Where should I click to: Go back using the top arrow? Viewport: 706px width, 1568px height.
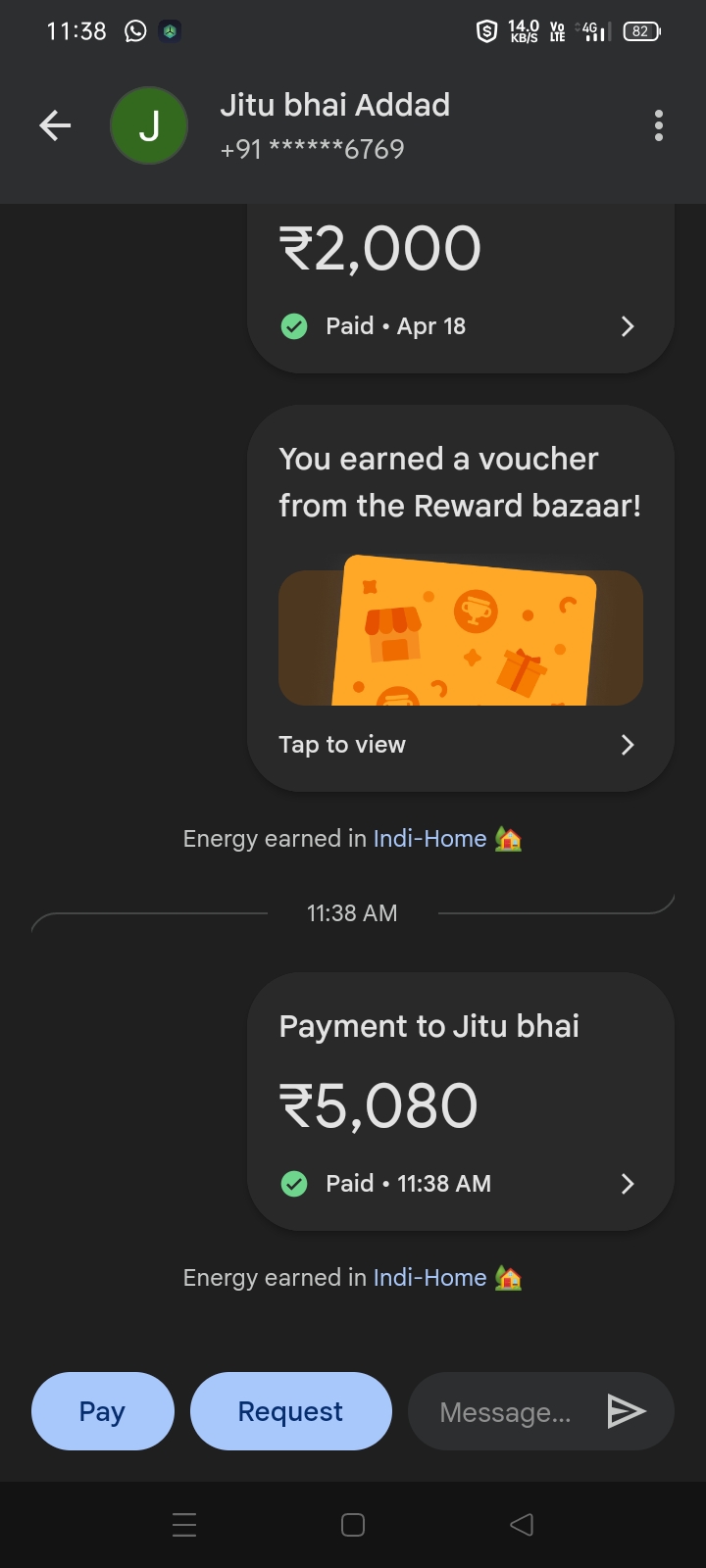(55, 125)
